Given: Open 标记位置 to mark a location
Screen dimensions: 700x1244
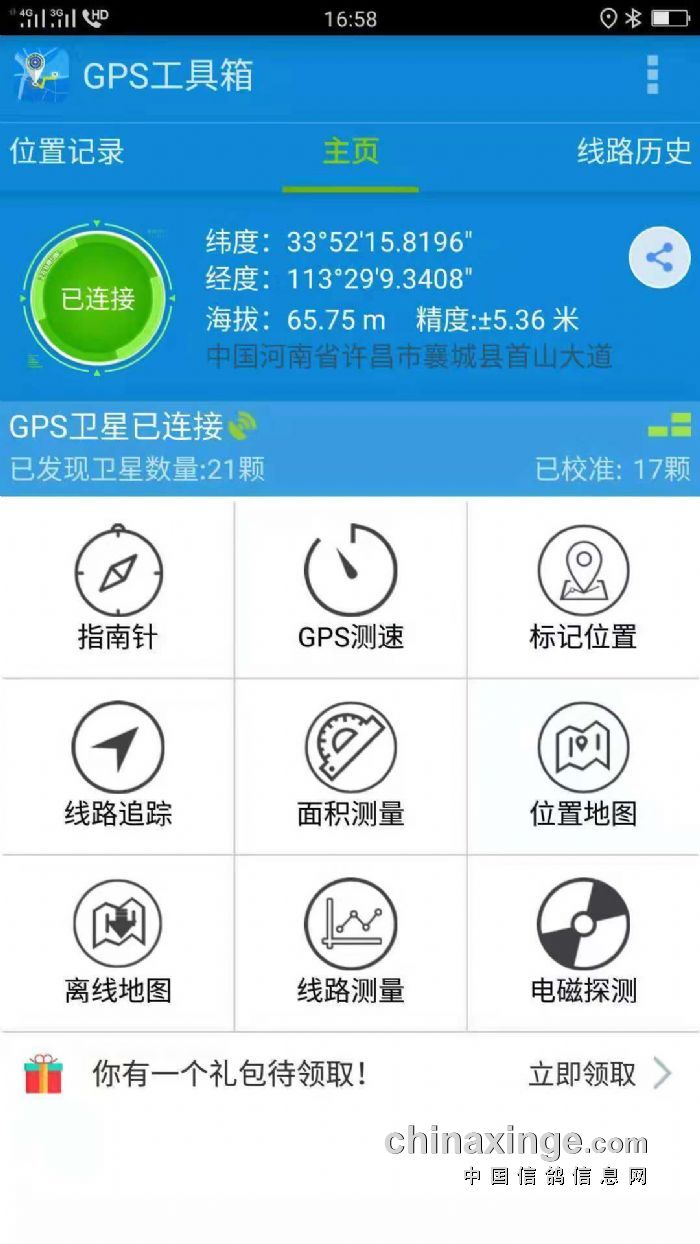Looking at the screenshot, I should tap(583, 589).
